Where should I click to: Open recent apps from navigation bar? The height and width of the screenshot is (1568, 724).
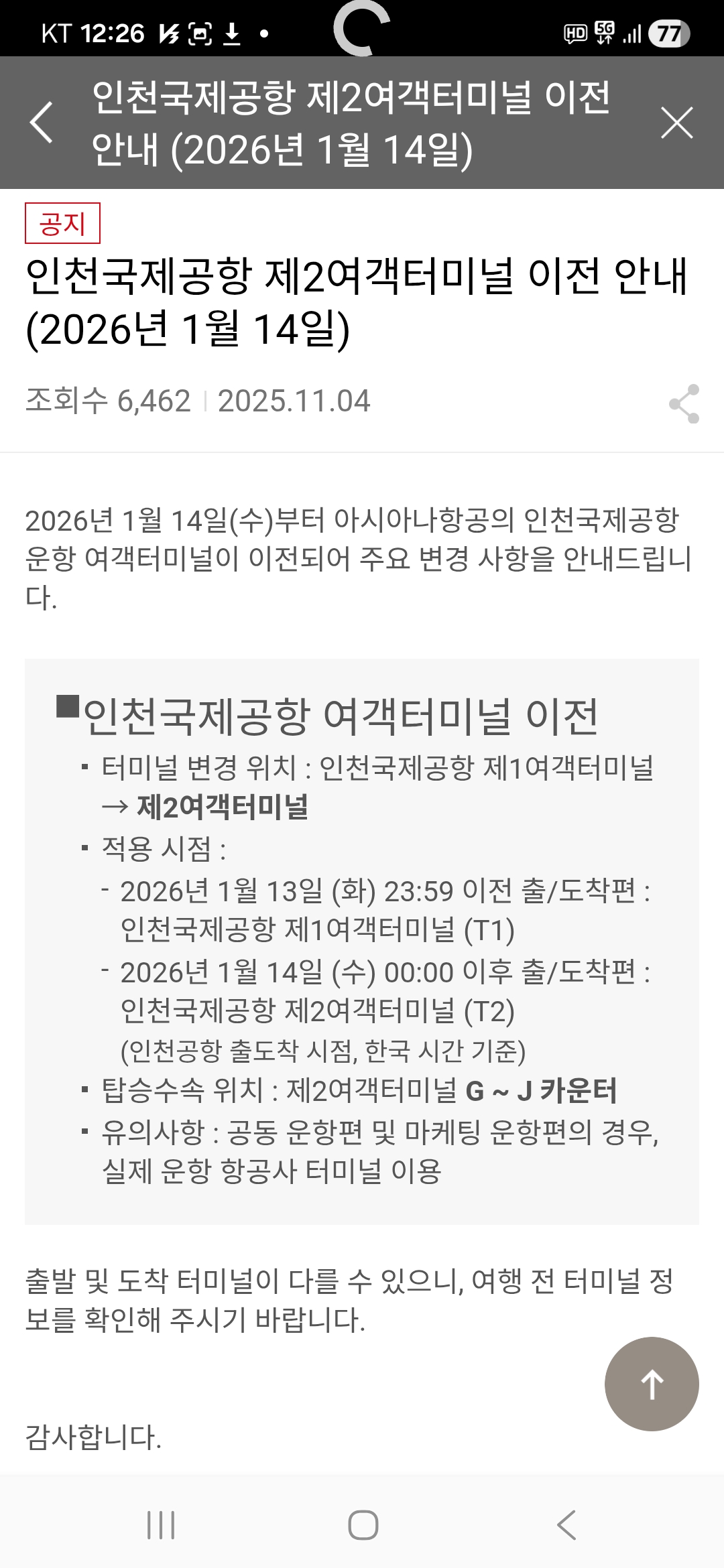pos(161,1524)
